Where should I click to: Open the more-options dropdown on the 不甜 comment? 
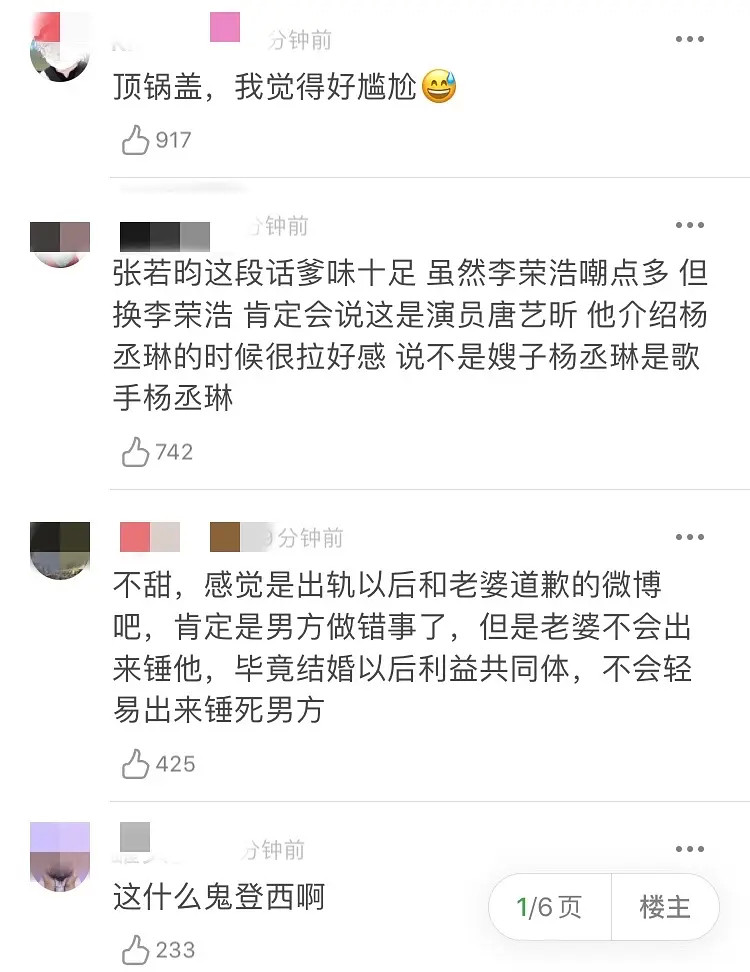click(x=689, y=537)
